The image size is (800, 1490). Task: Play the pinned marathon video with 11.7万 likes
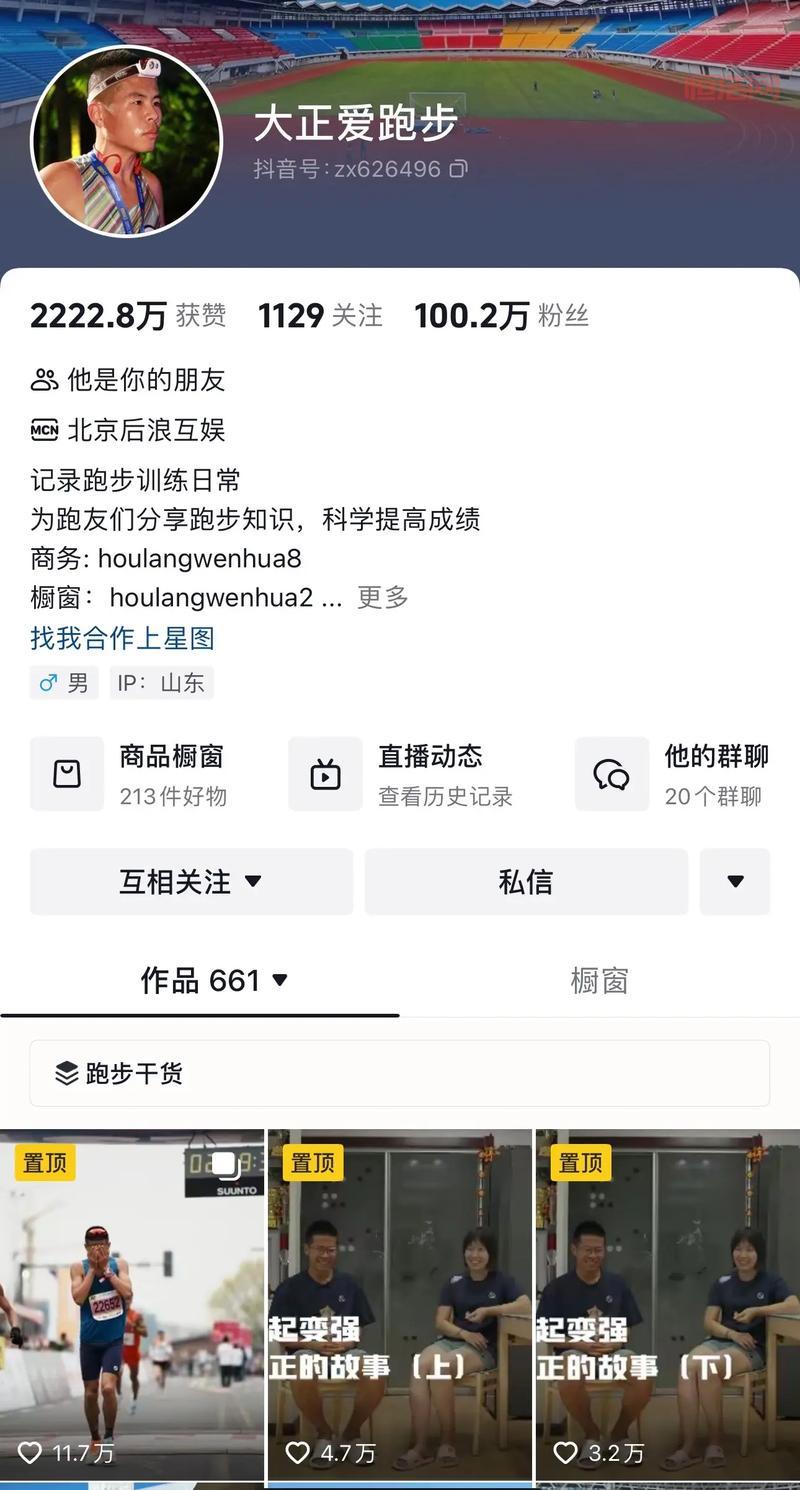(131, 1305)
